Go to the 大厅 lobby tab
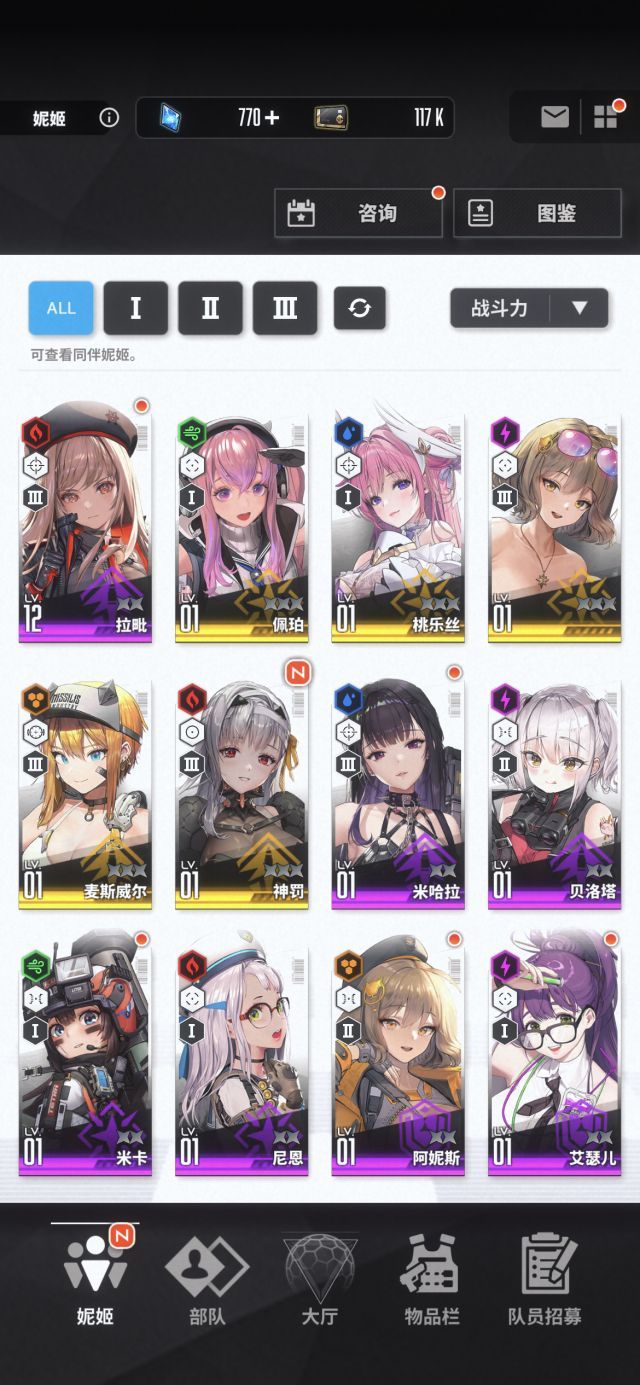 320,1280
